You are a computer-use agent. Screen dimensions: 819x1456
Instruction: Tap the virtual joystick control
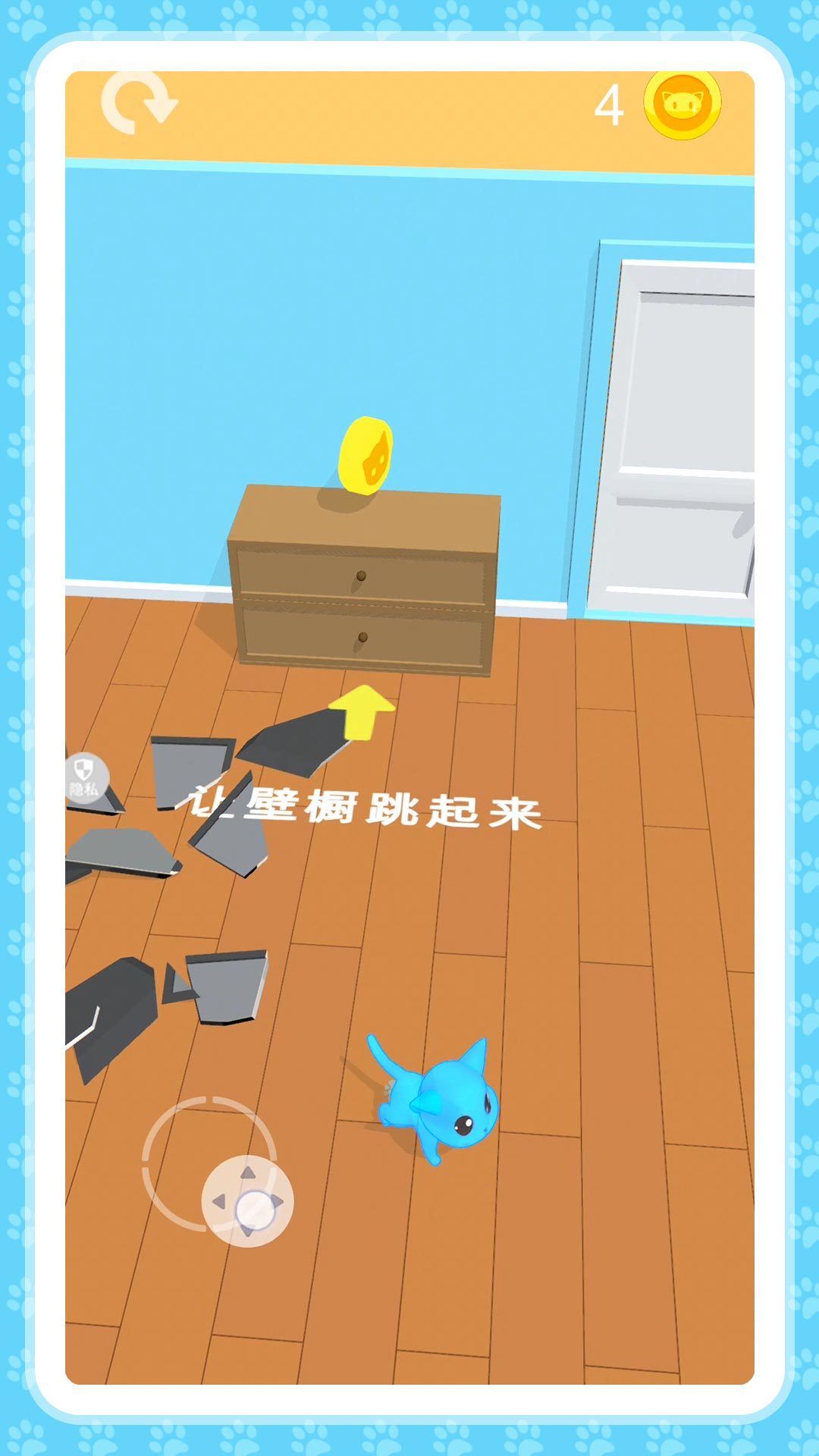point(248,1202)
